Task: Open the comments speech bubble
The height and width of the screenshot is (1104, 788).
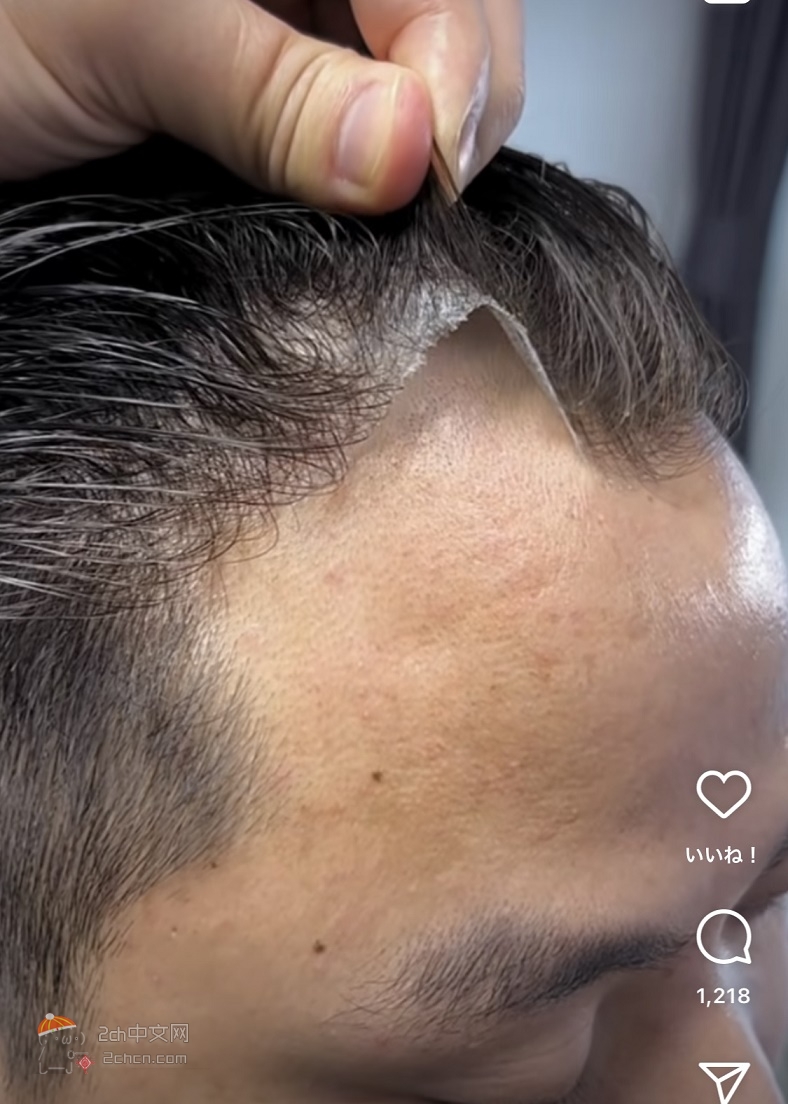Action: pyautogui.click(x=723, y=938)
